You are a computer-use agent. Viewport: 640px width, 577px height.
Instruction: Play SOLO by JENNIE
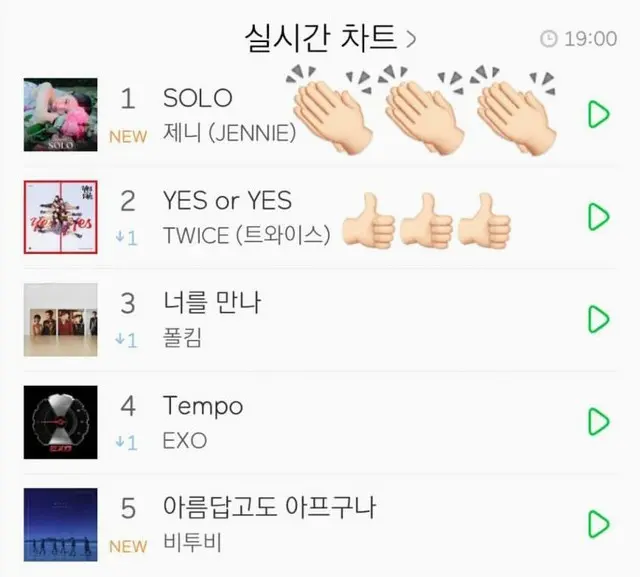pyautogui.click(x=598, y=114)
